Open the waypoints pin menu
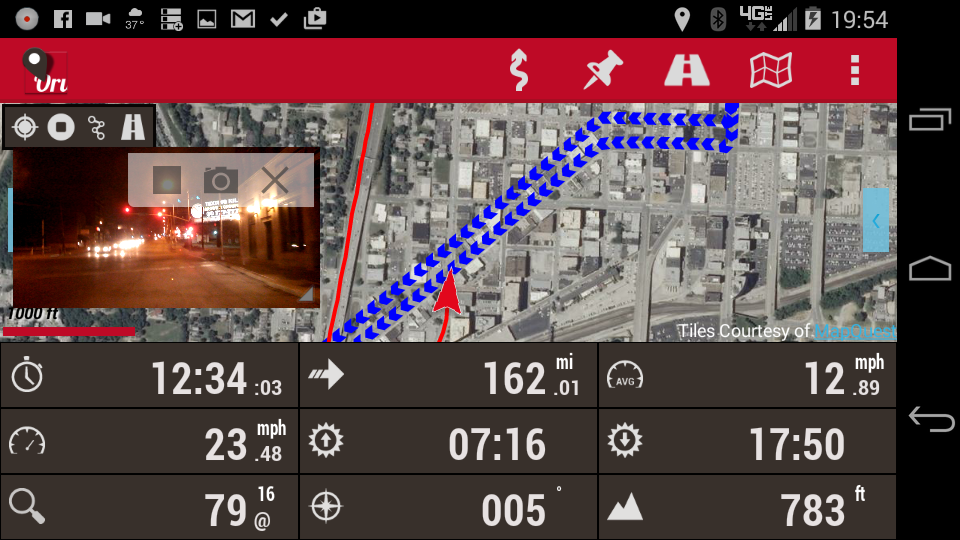The width and height of the screenshot is (960, 540). pos(603,70)
